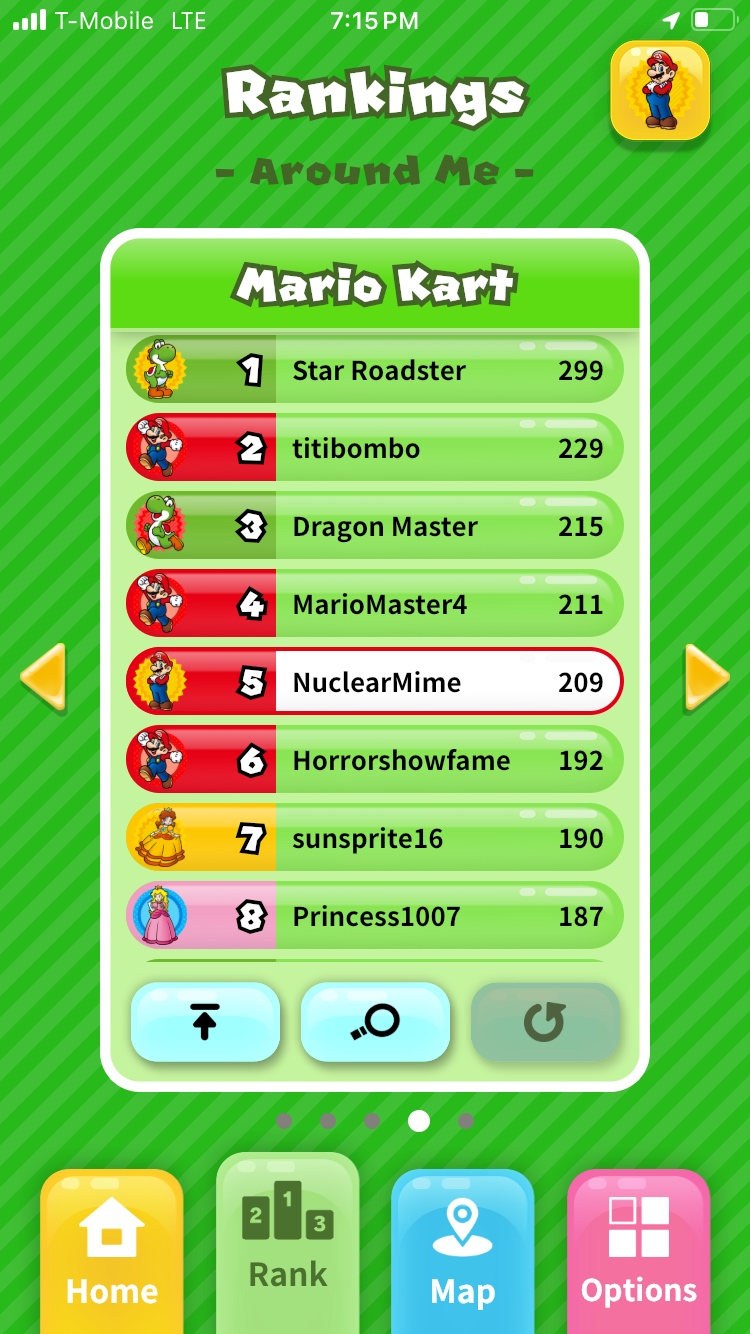
Task: Open Horrorshowfame's ranking entry
Action: (375, 760)
